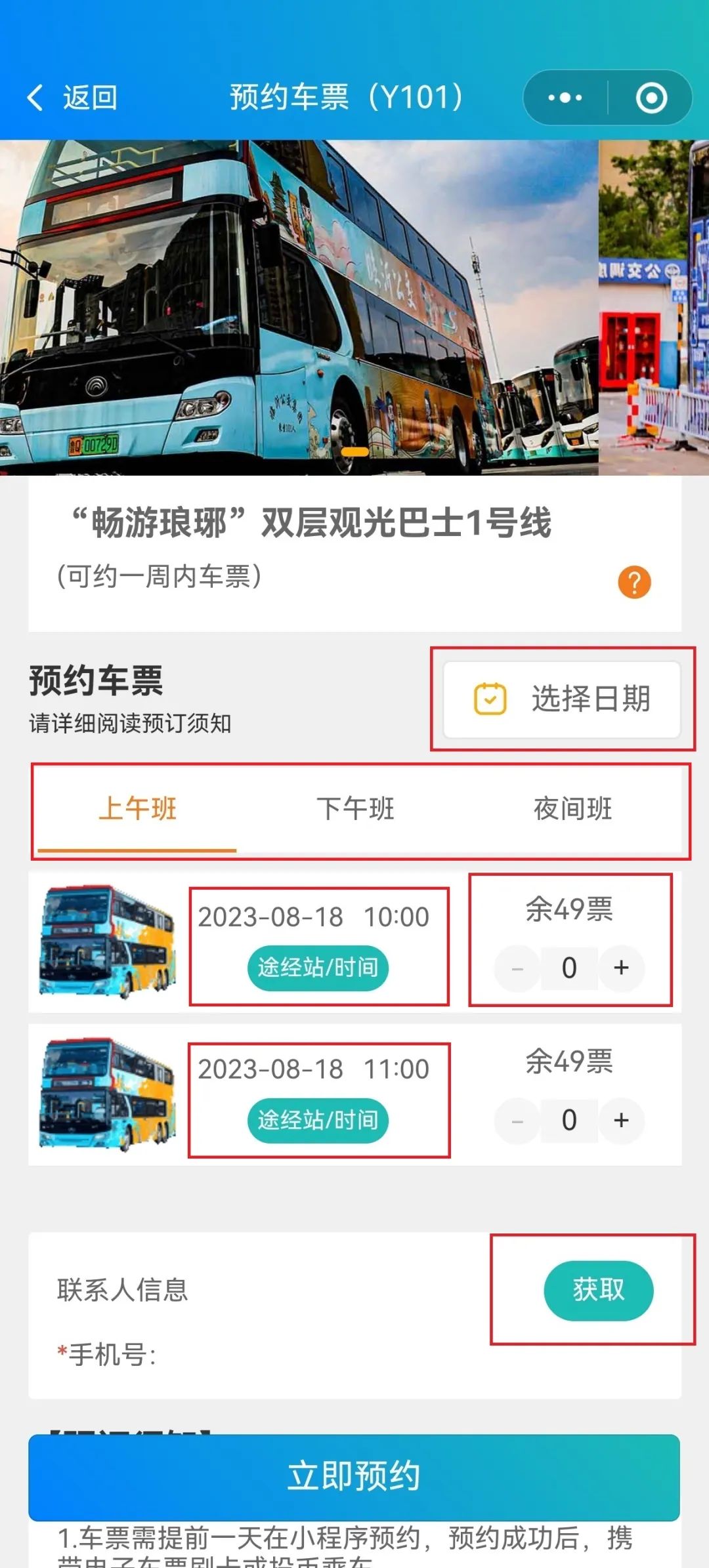Tap 获取 to fetch the phone number
The height and width of the screenshot is (1568, 709).
(598, 1290)
